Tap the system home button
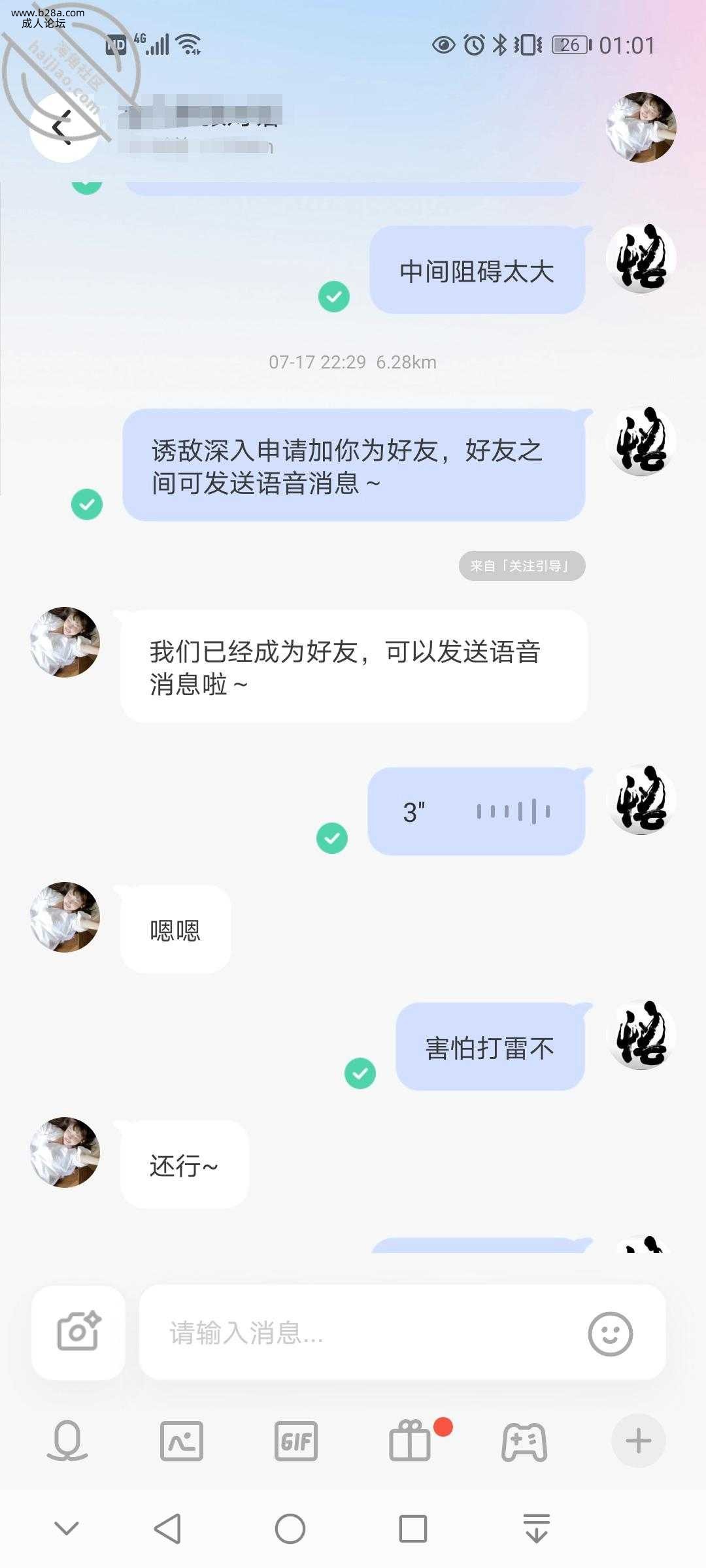Viewport: 706px width, 1568px height. (290, 1529)
